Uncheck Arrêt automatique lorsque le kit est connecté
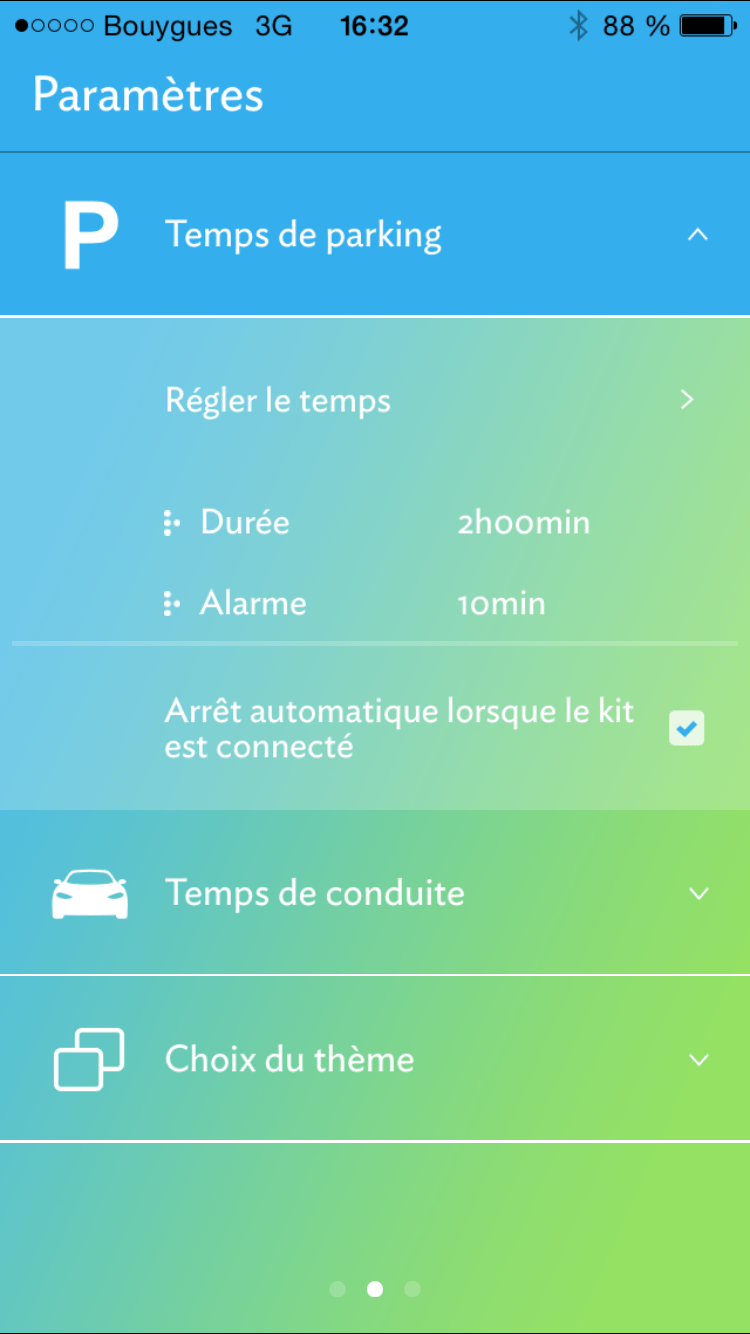 point(686,729)
